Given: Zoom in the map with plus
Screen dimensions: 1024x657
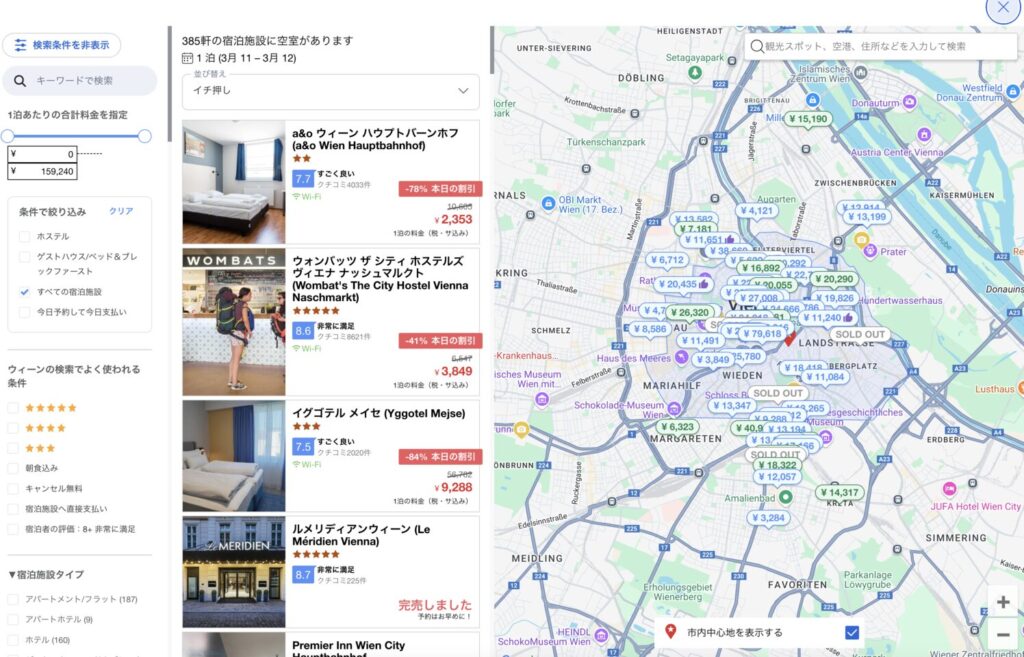Looking at the screenshot, I should pos(1002,602).
